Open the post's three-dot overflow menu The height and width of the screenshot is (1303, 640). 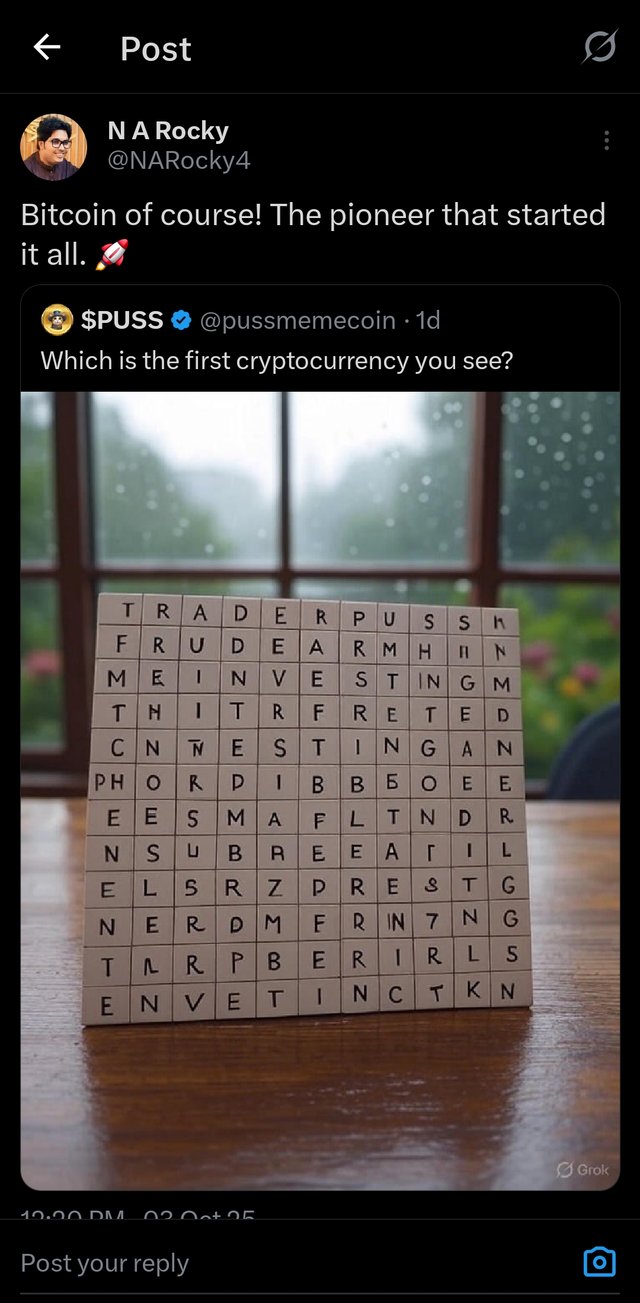point(606,141)
